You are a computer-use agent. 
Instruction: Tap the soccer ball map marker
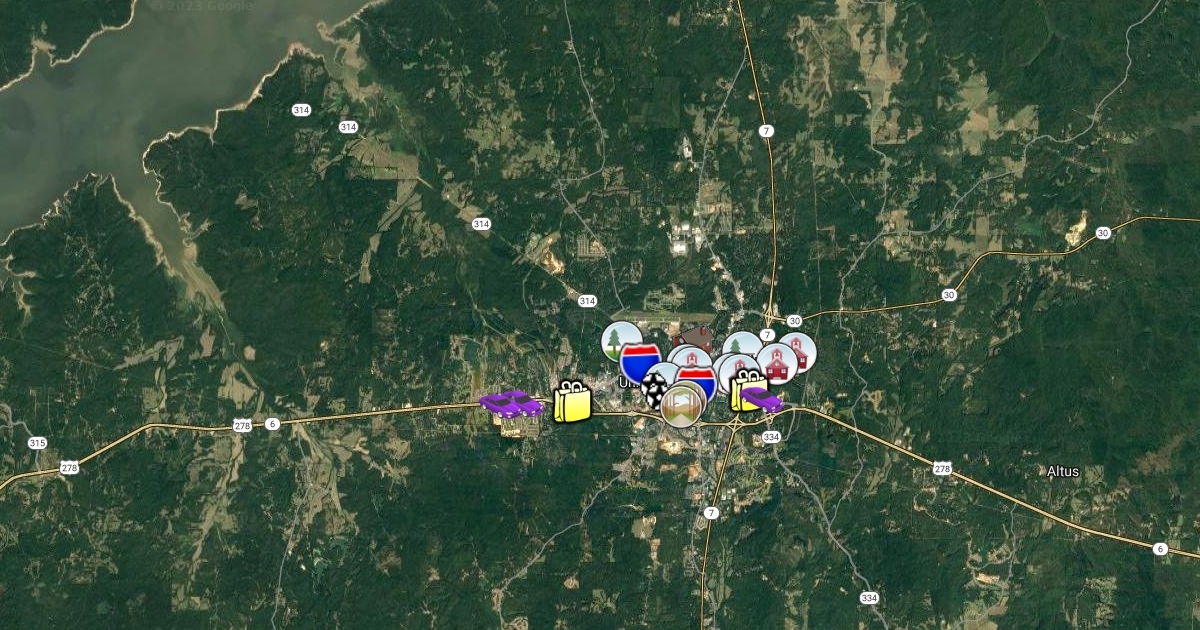click(x=653, y=389)
